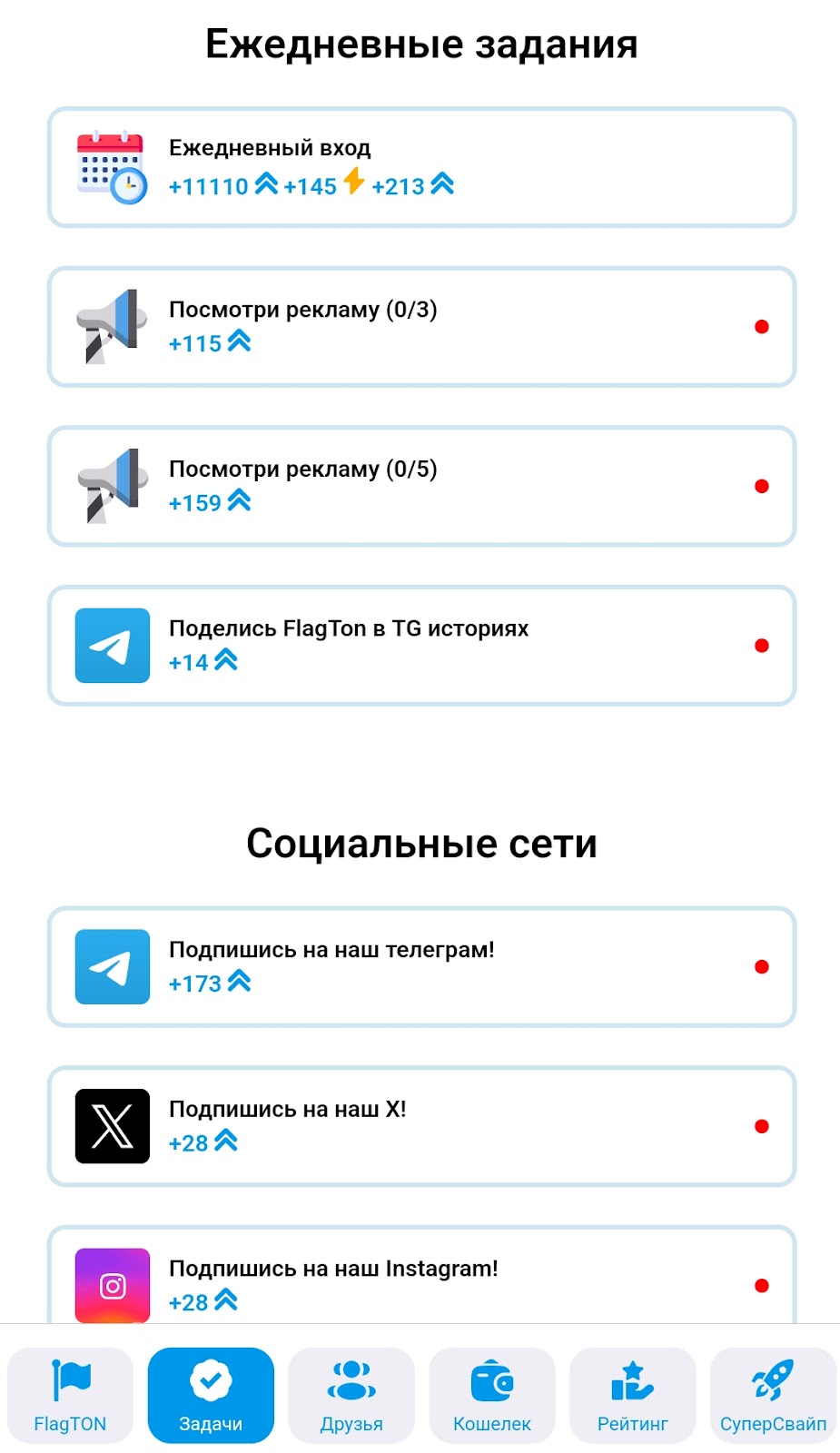Screen dimensions: 840x1453
Task: Switch to the Рейтинг tab
Action: pyautogui.click(x=633, y=1396)
